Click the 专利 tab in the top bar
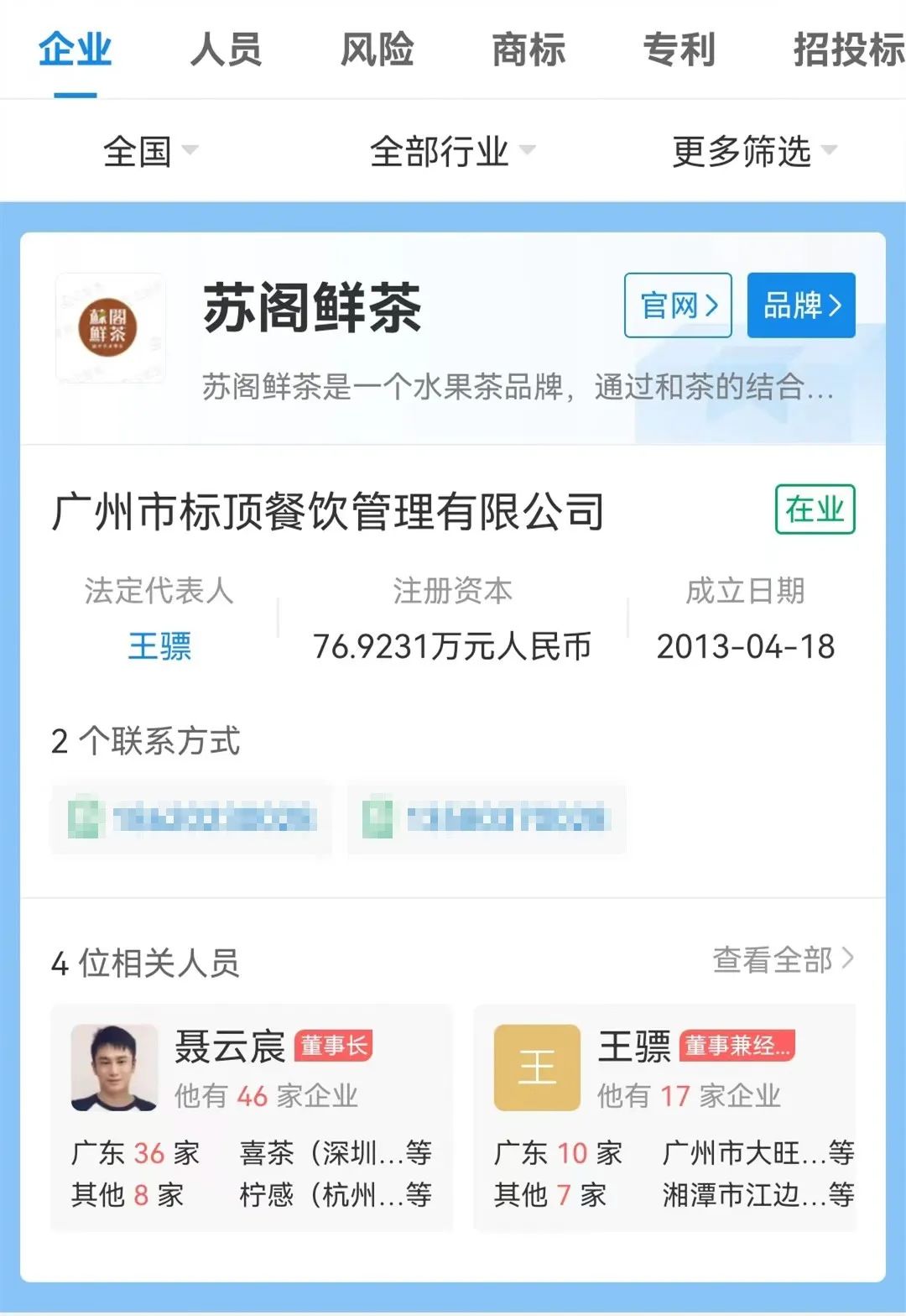 [679, 50]
